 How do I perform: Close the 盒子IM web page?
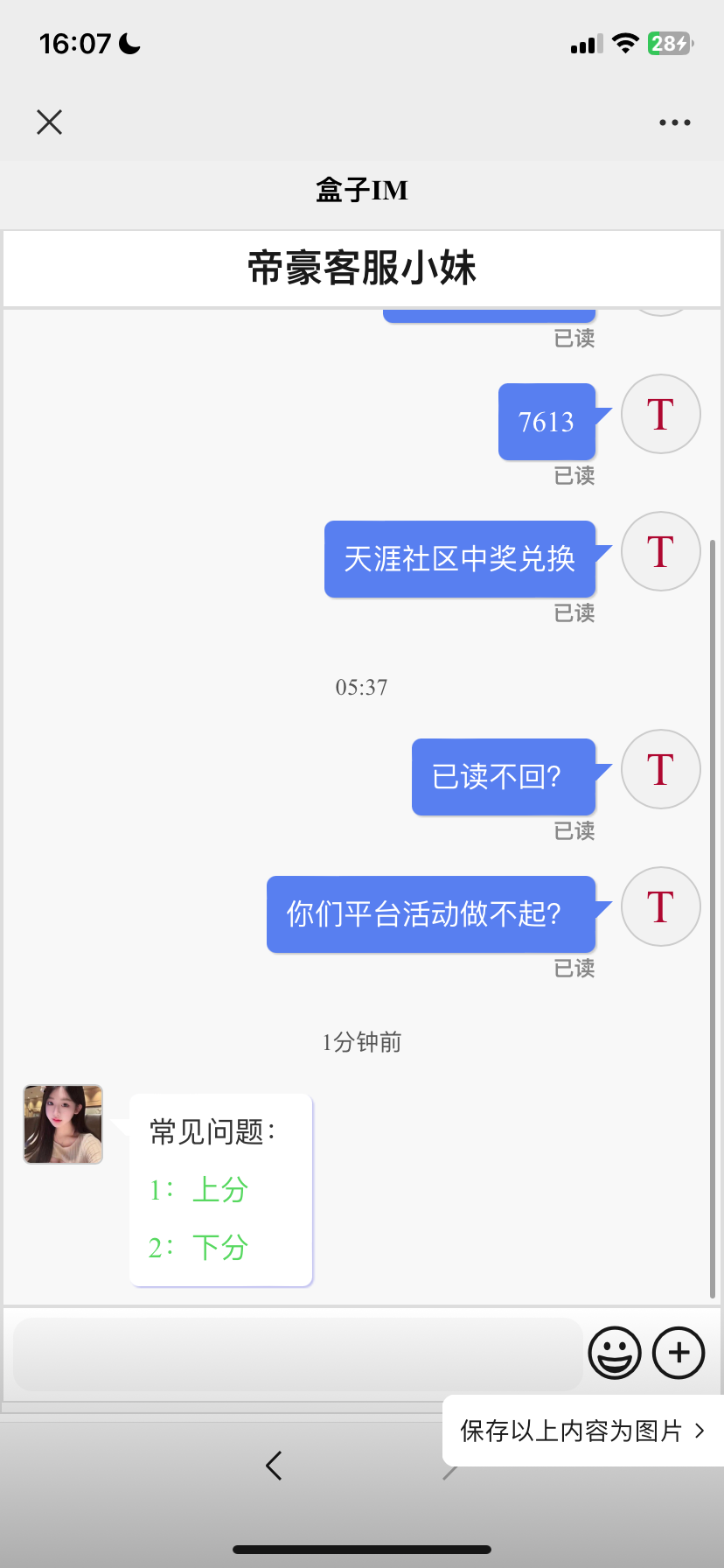coord(50,122)
